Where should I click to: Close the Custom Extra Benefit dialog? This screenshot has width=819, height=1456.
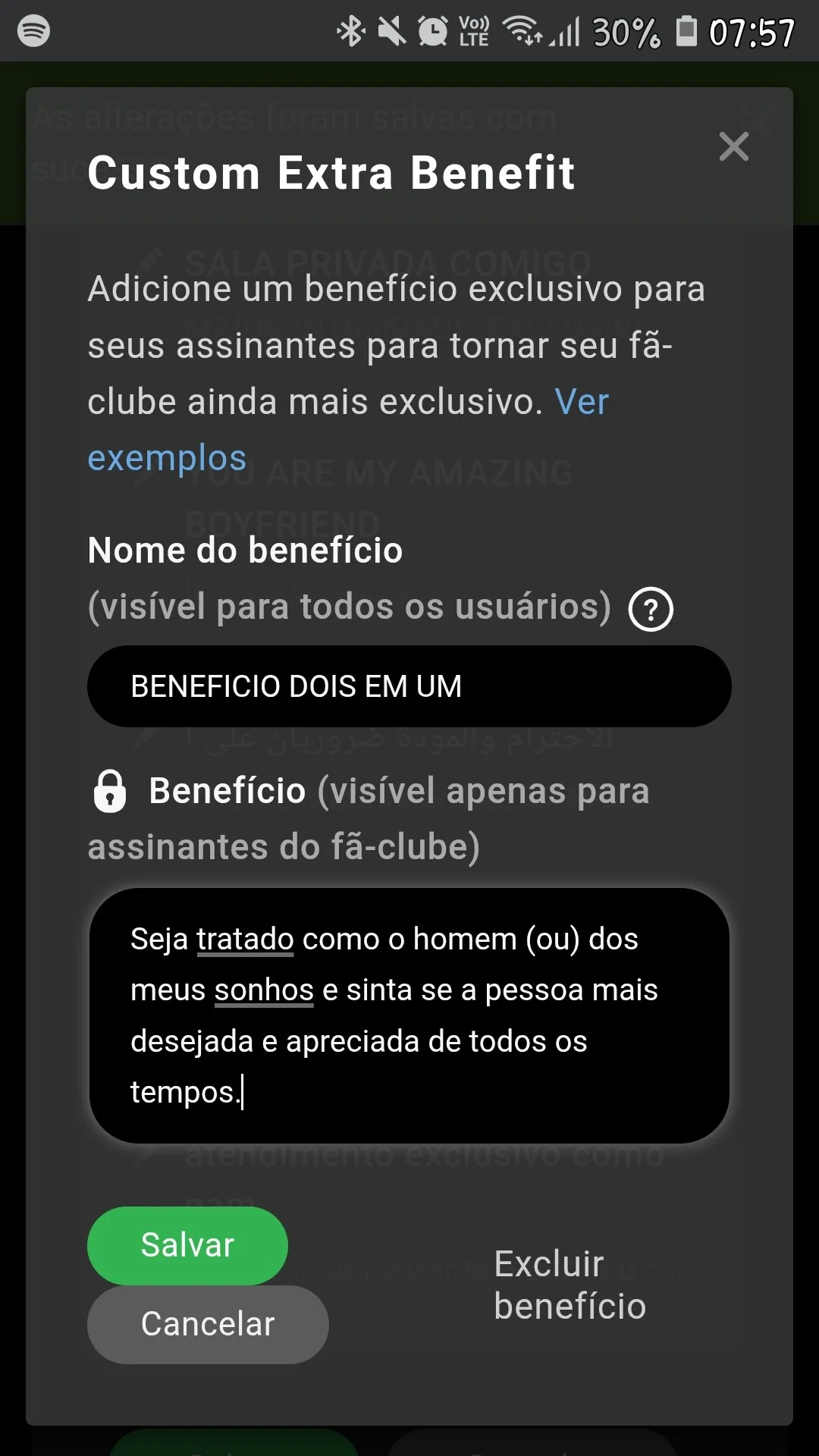point(733,146)
